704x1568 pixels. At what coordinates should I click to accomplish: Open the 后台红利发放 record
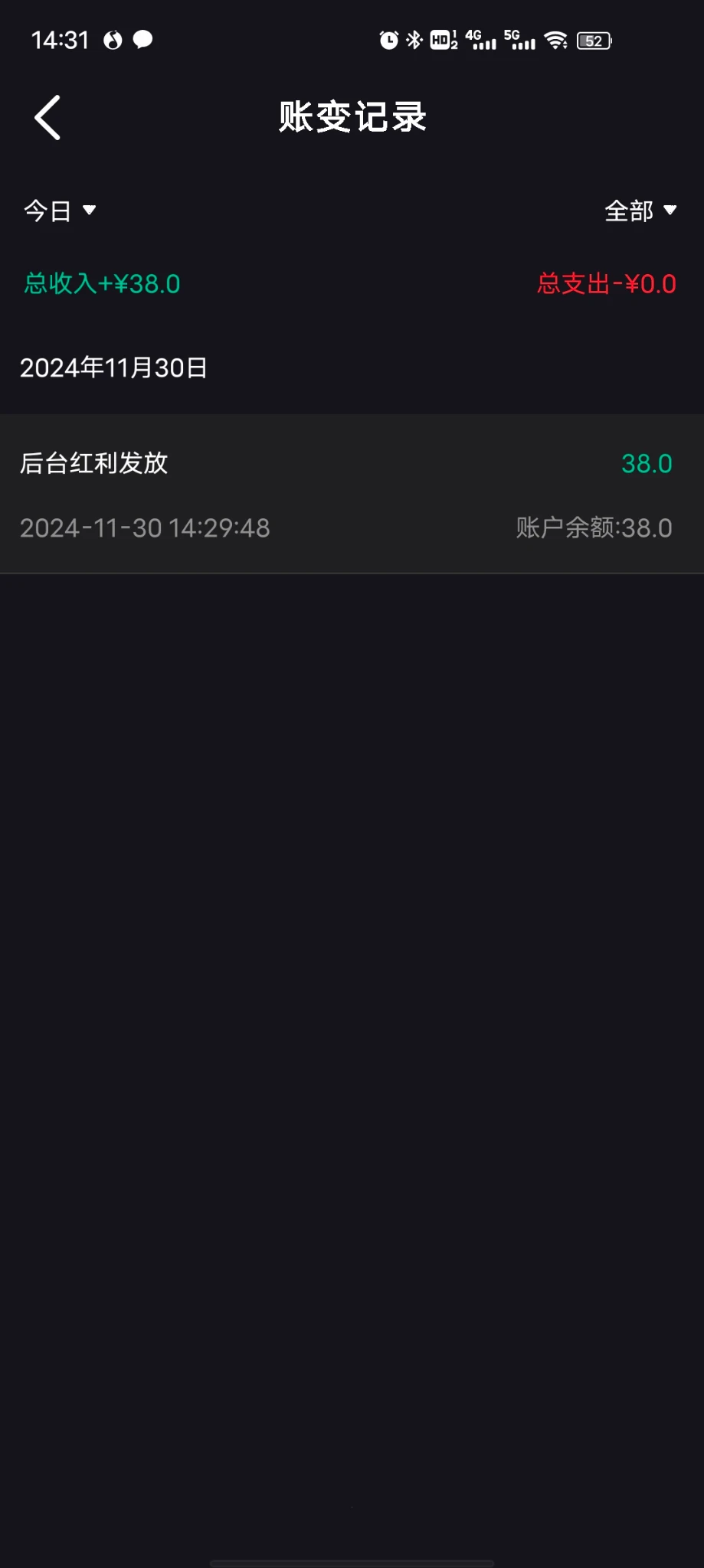pos(352,494)
